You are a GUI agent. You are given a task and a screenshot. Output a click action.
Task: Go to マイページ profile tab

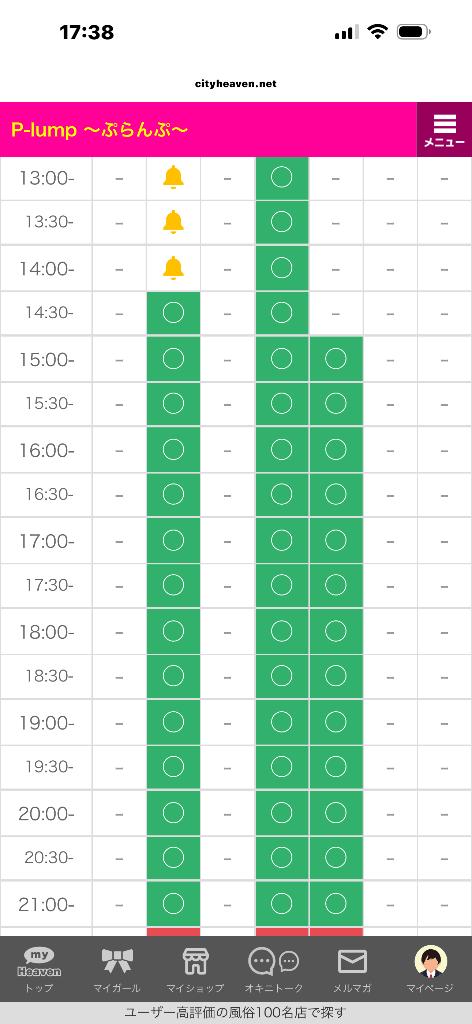[x=430, y=970]
